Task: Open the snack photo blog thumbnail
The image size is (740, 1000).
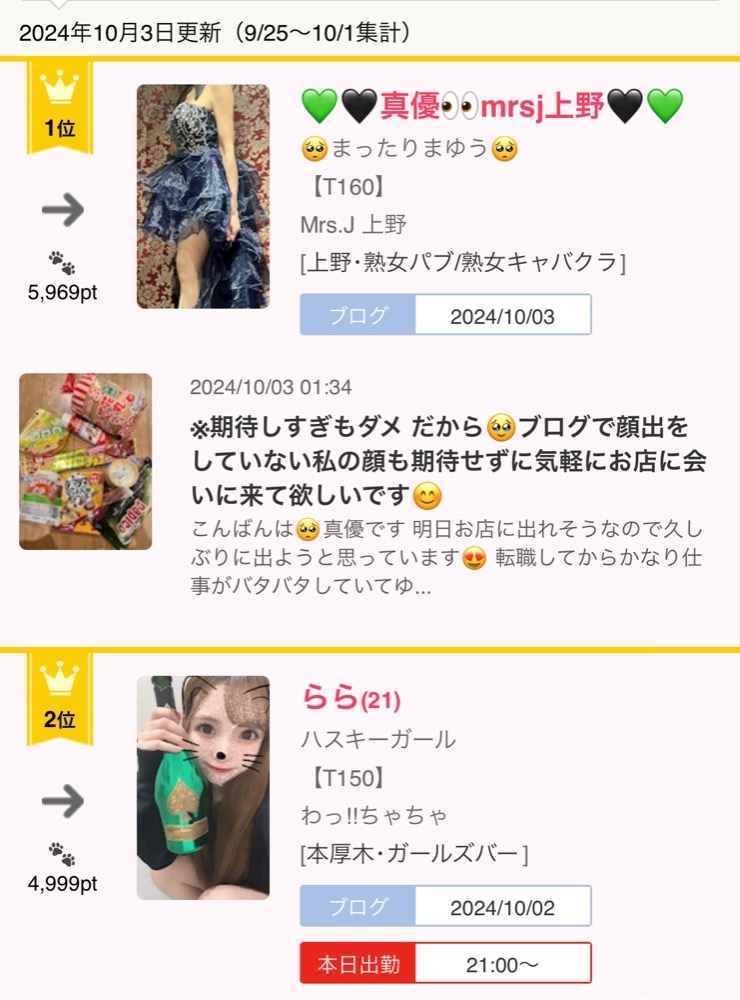Action: click(86, 461)
